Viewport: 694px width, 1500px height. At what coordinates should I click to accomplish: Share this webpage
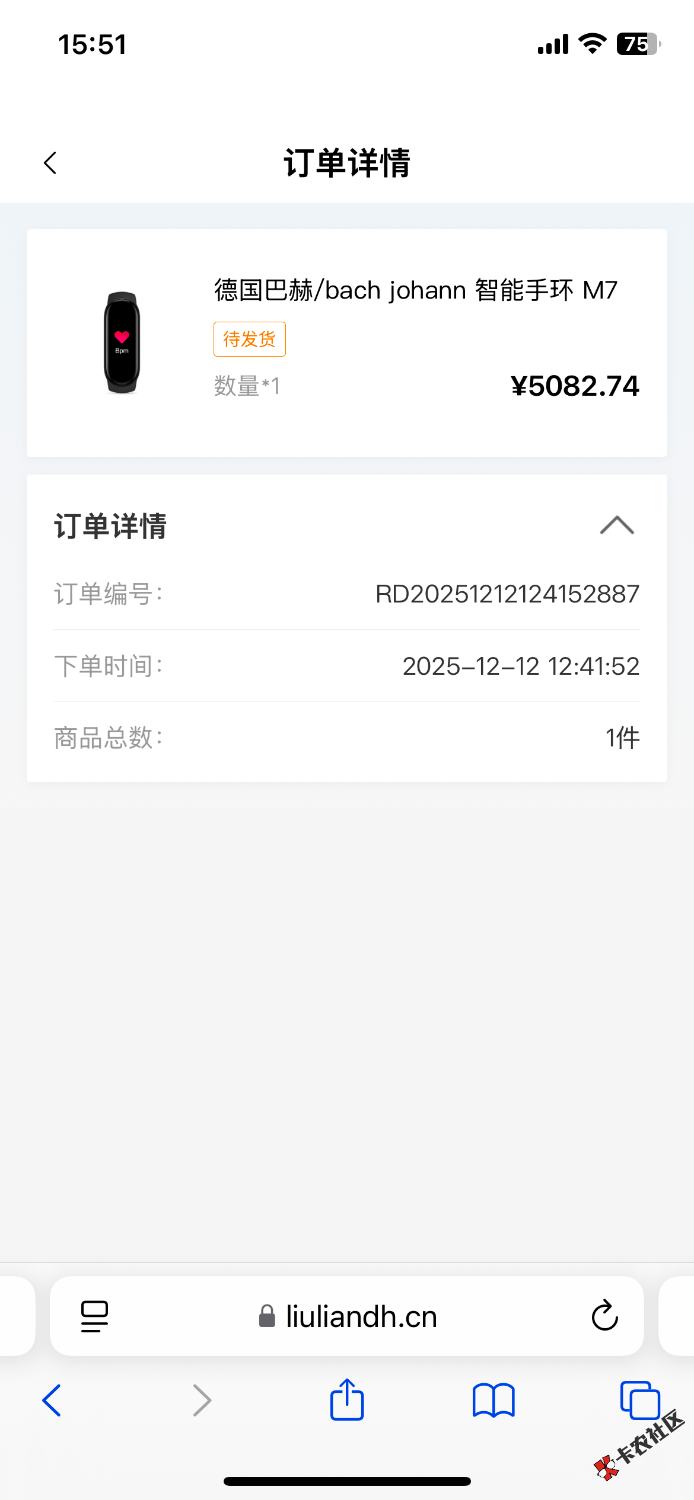coord(347,1399)
